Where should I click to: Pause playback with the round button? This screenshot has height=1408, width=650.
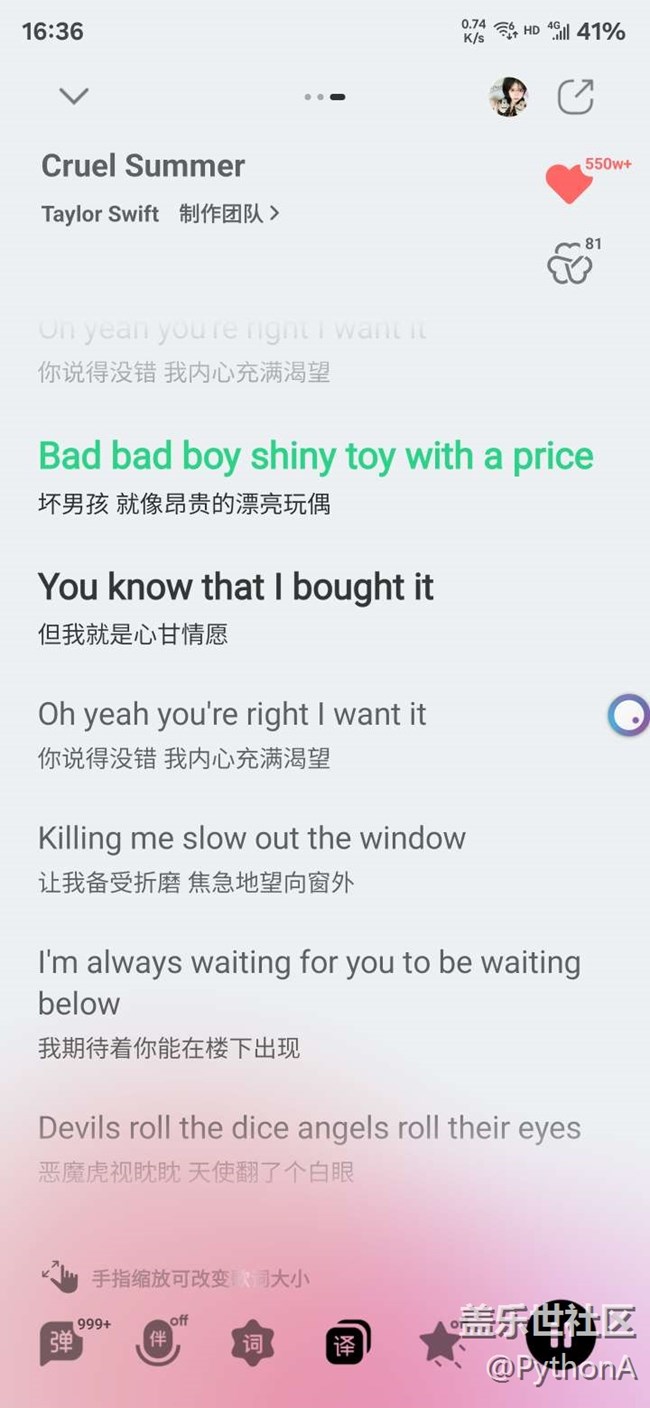coord(560,1335)
